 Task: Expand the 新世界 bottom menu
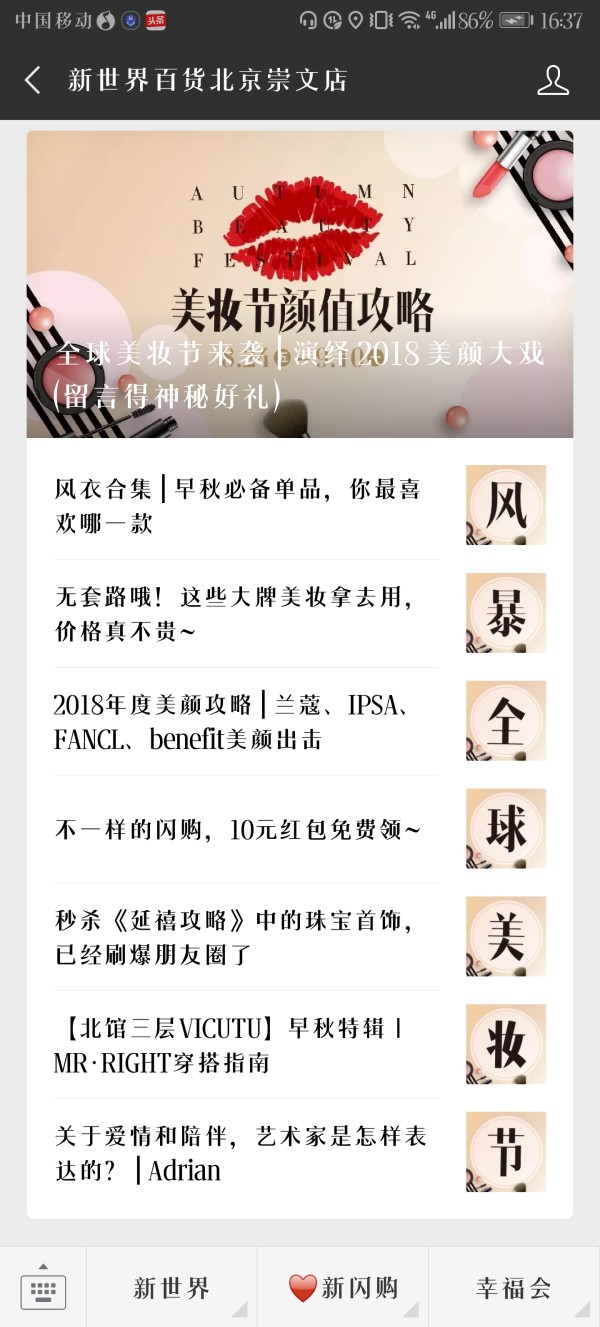tap(172, 1288)
